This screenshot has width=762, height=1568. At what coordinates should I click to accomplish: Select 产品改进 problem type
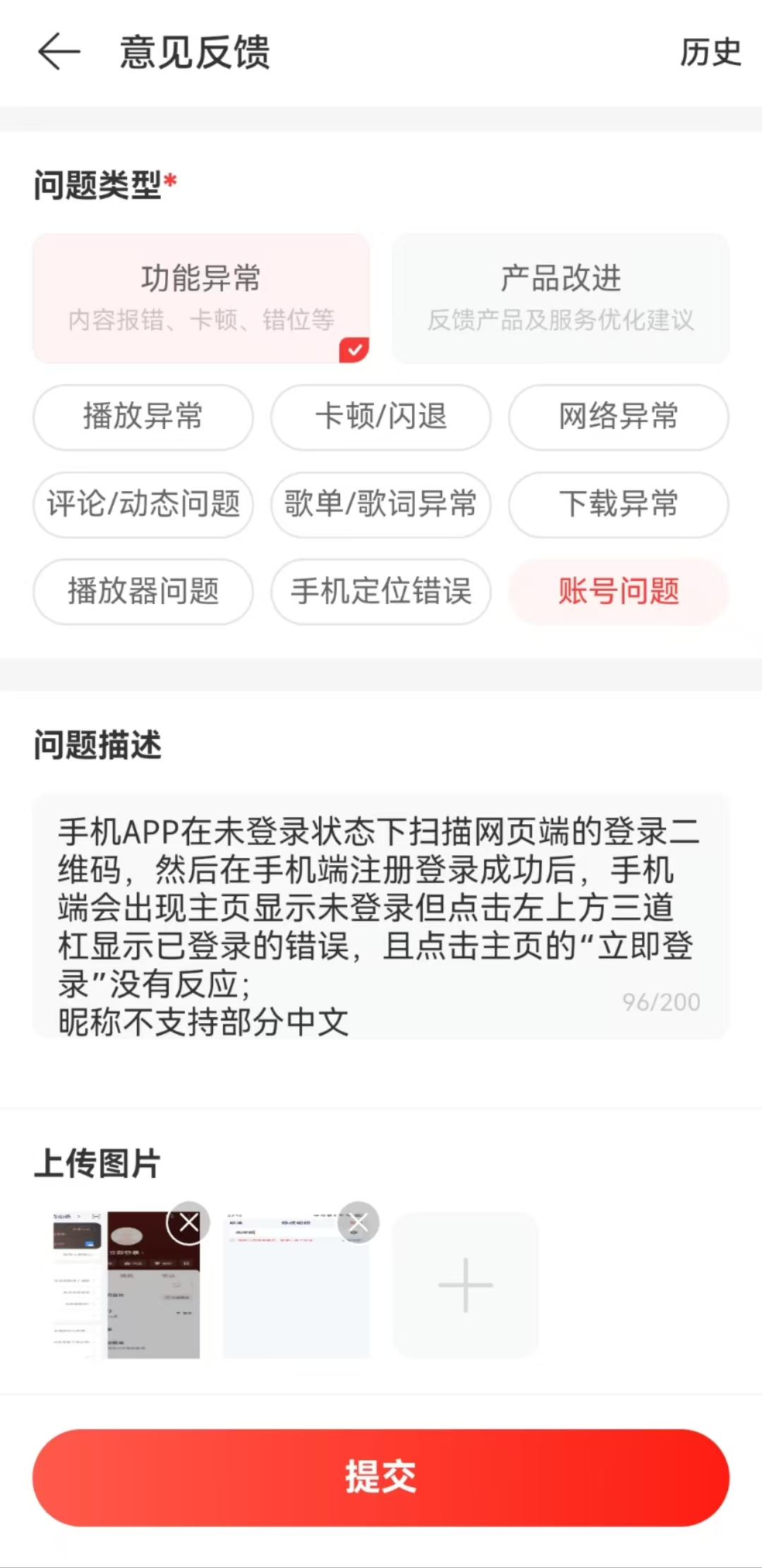(561, 298)
